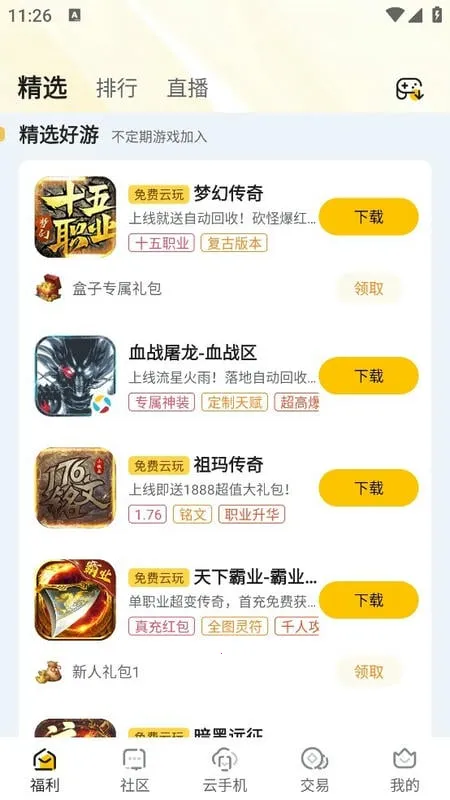Download 祖玛传奇
Screen dimensions: 450x800
[x=368, y=488]
